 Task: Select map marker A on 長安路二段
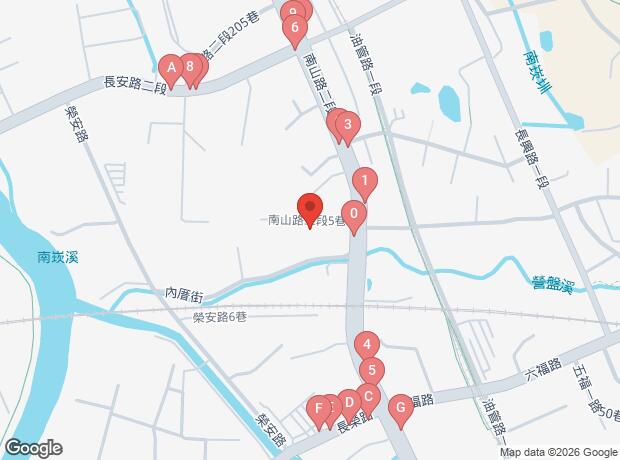coord(171,69)
